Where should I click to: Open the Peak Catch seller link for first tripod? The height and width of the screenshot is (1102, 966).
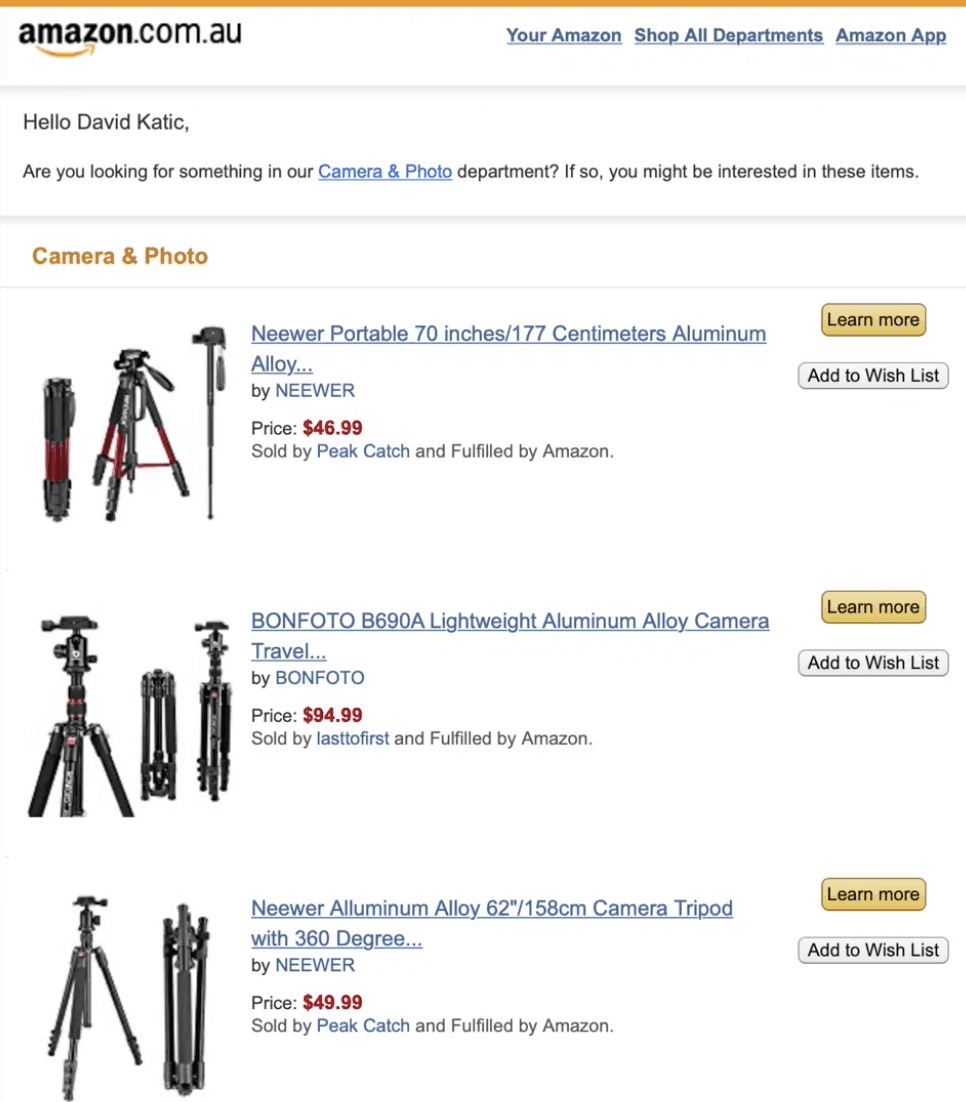363,451
